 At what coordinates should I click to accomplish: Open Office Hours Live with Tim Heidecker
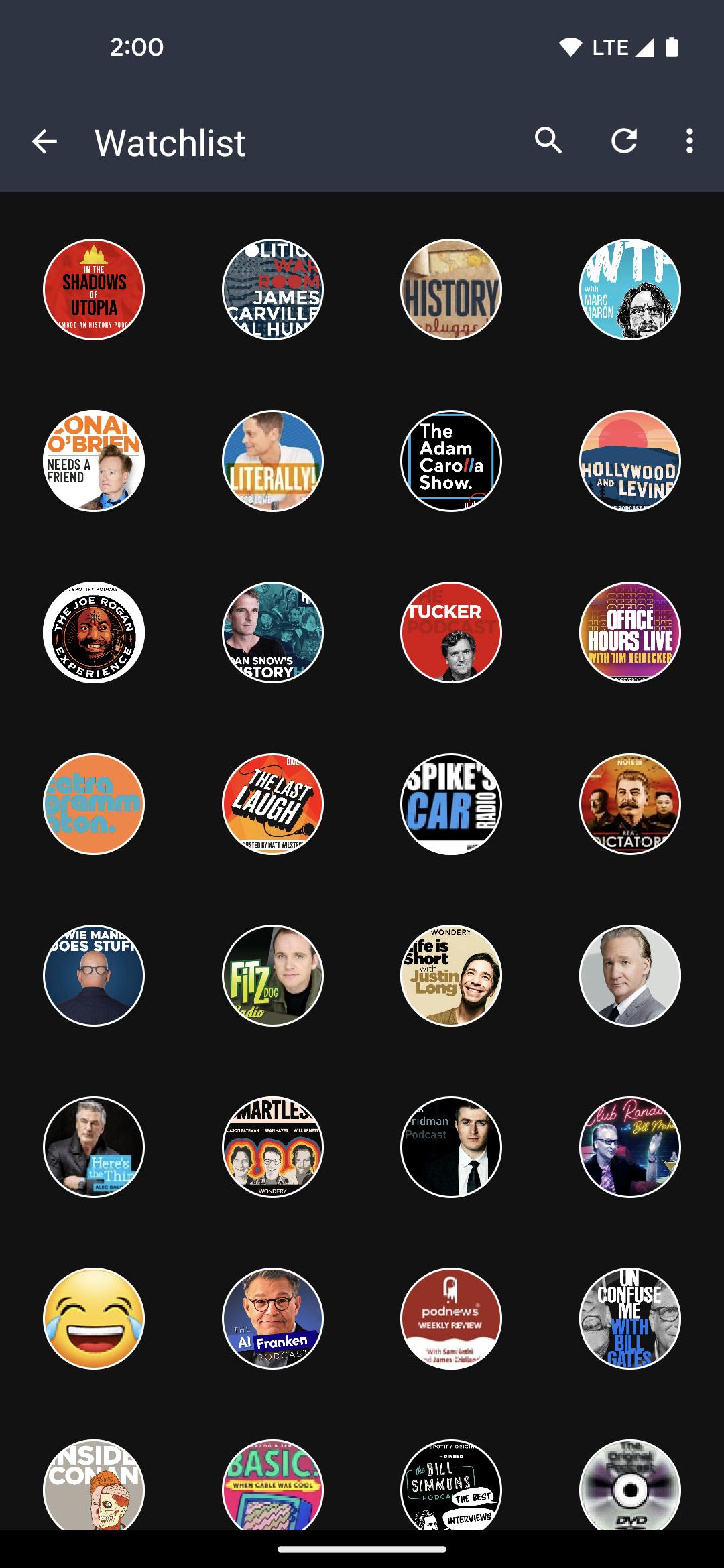(x=630, y=633)
